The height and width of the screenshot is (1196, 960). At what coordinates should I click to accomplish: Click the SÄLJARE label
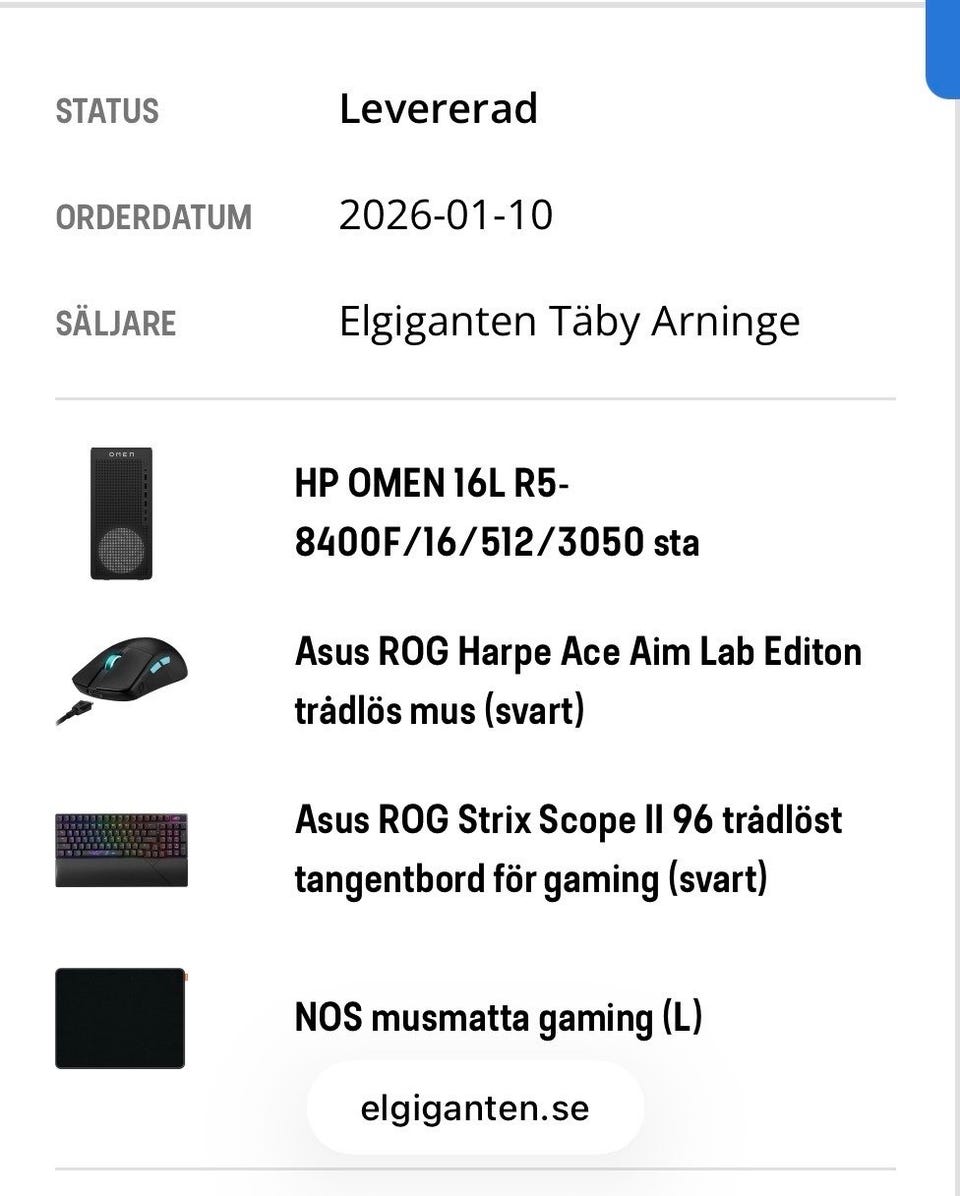(117, 322)
